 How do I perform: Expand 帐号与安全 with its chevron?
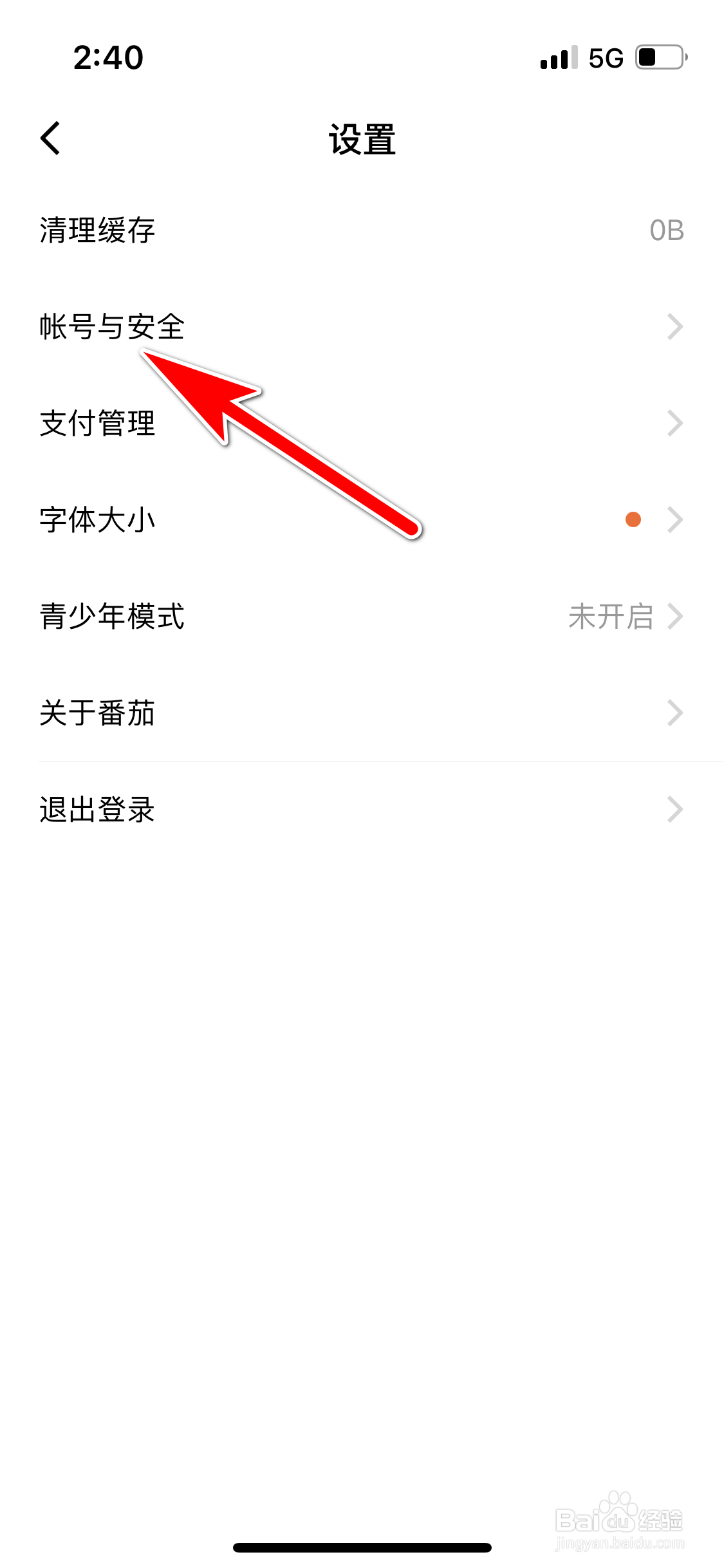click(674, 327)
